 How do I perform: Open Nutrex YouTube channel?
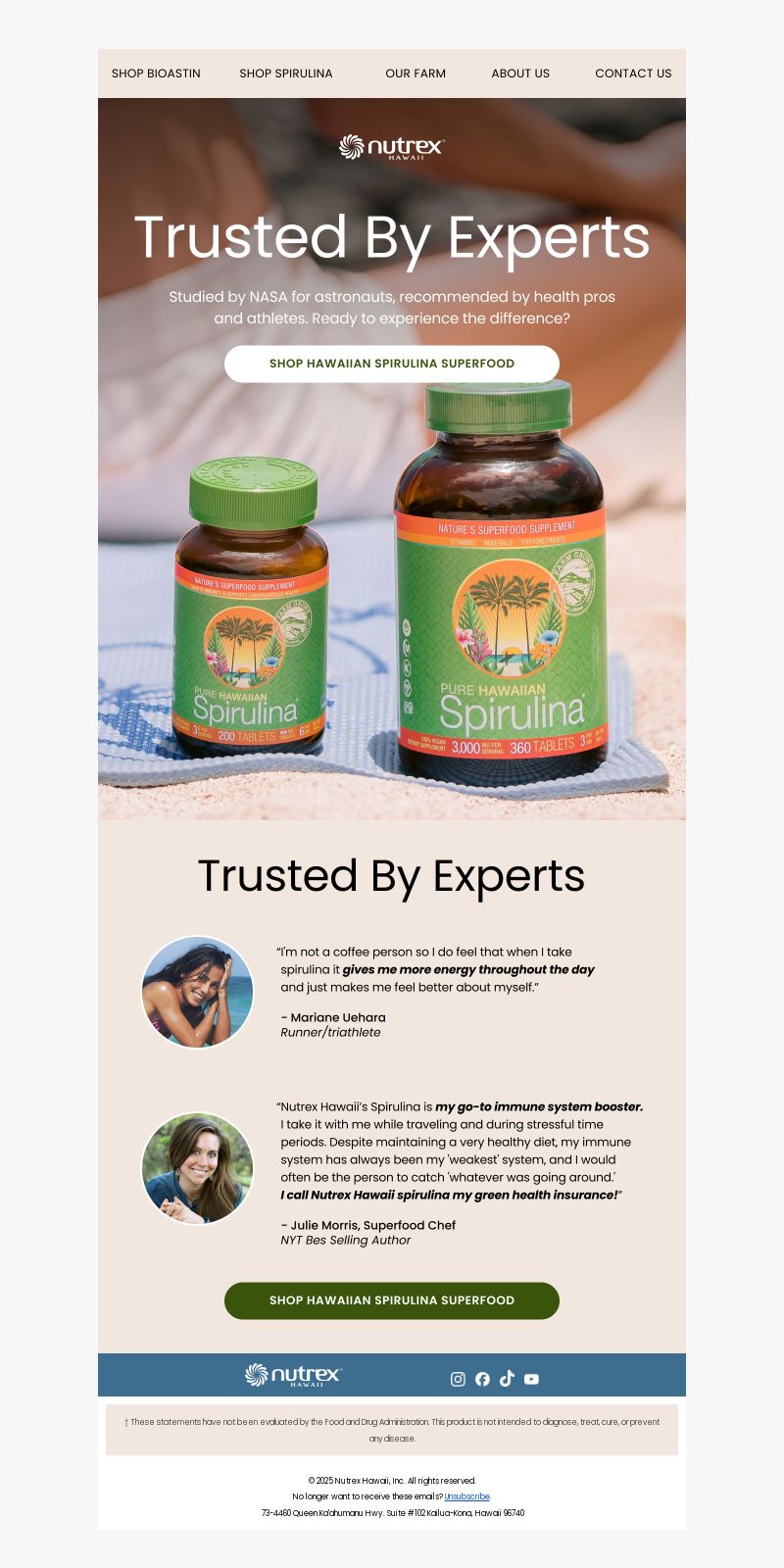(x=531, y=1379)
